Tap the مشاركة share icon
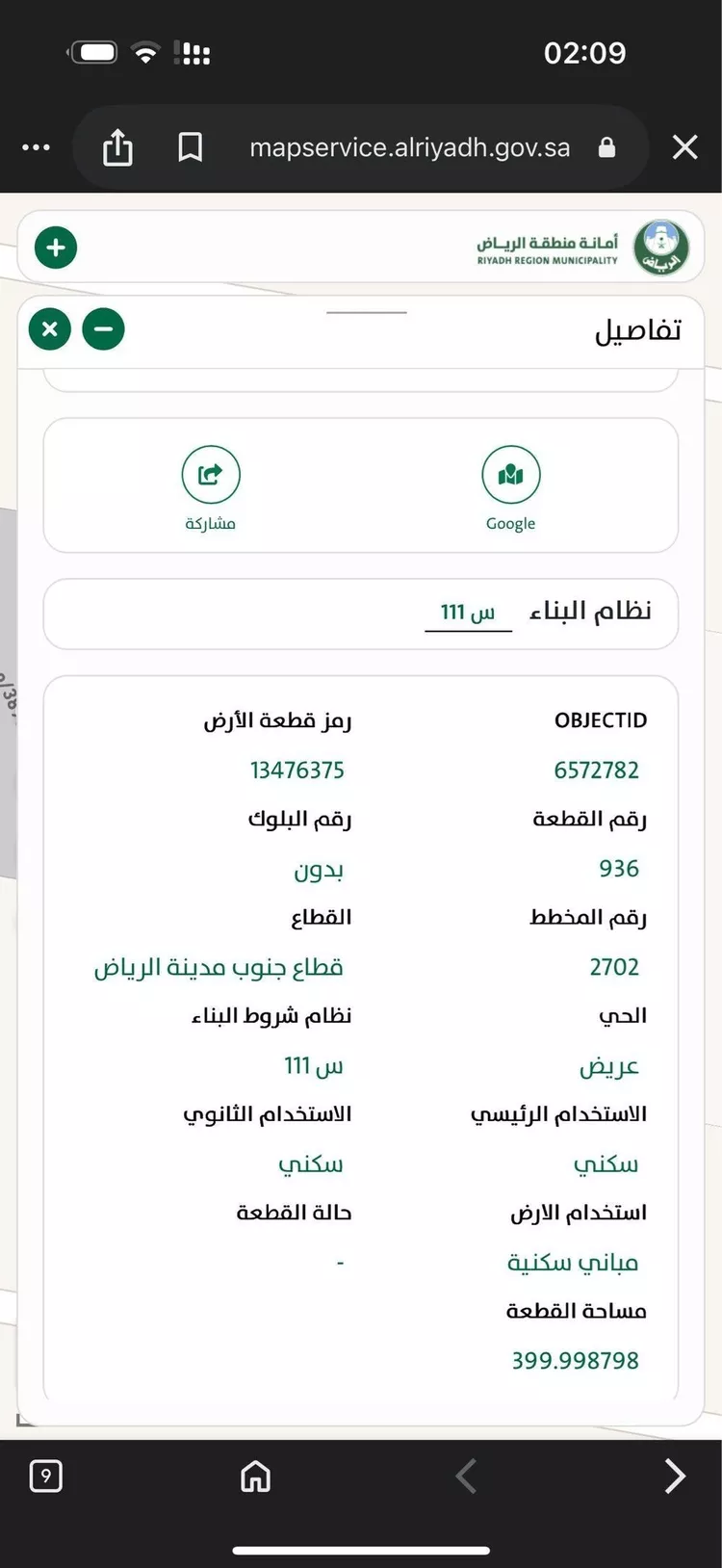This screenshot has height=1568, width=722. pos(210,474)
